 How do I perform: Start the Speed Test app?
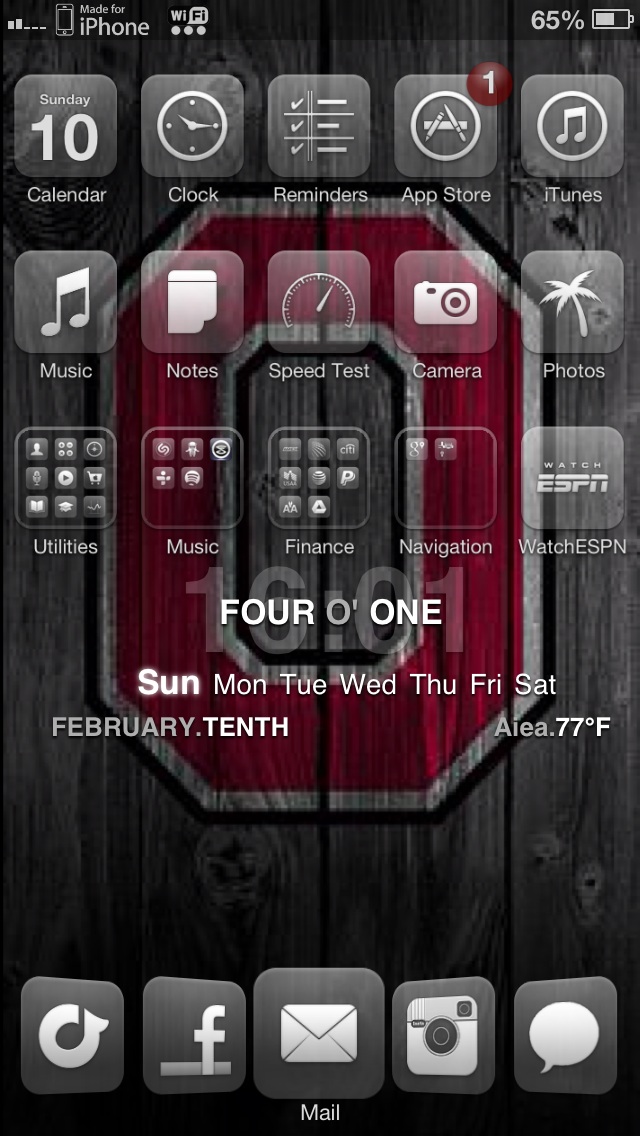[319, 302]
